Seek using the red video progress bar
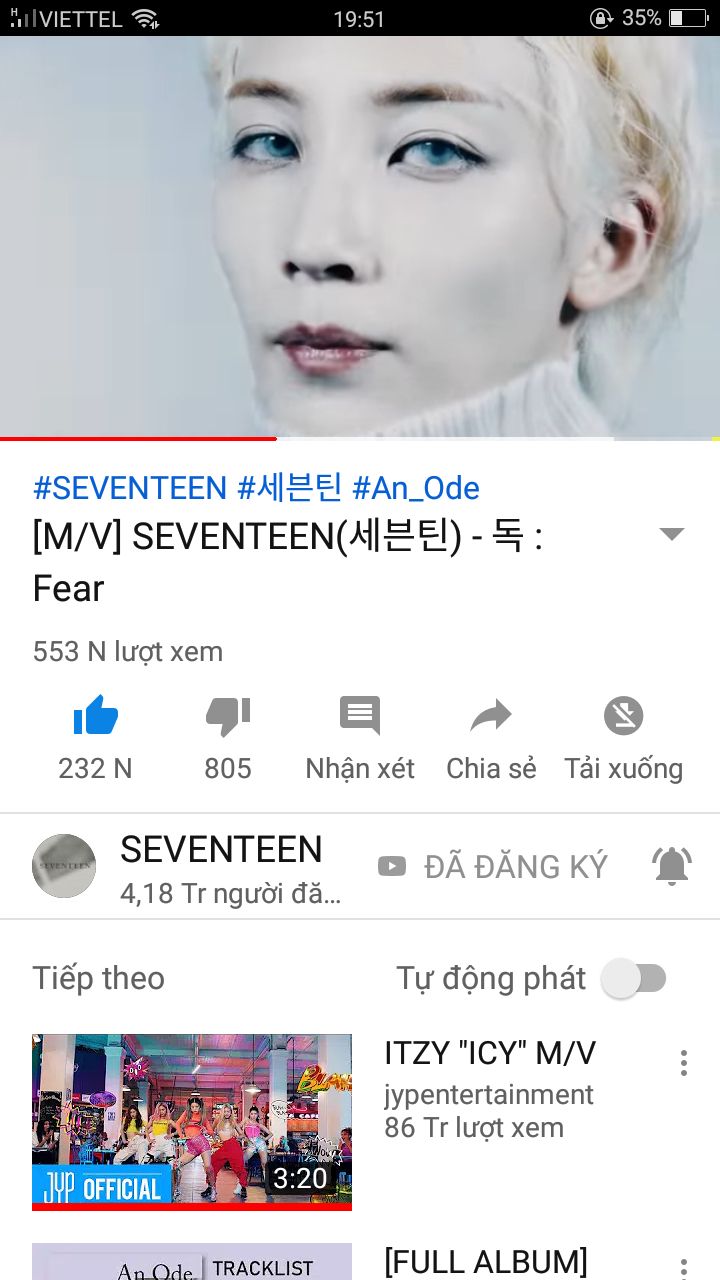 tap(360, 438)
